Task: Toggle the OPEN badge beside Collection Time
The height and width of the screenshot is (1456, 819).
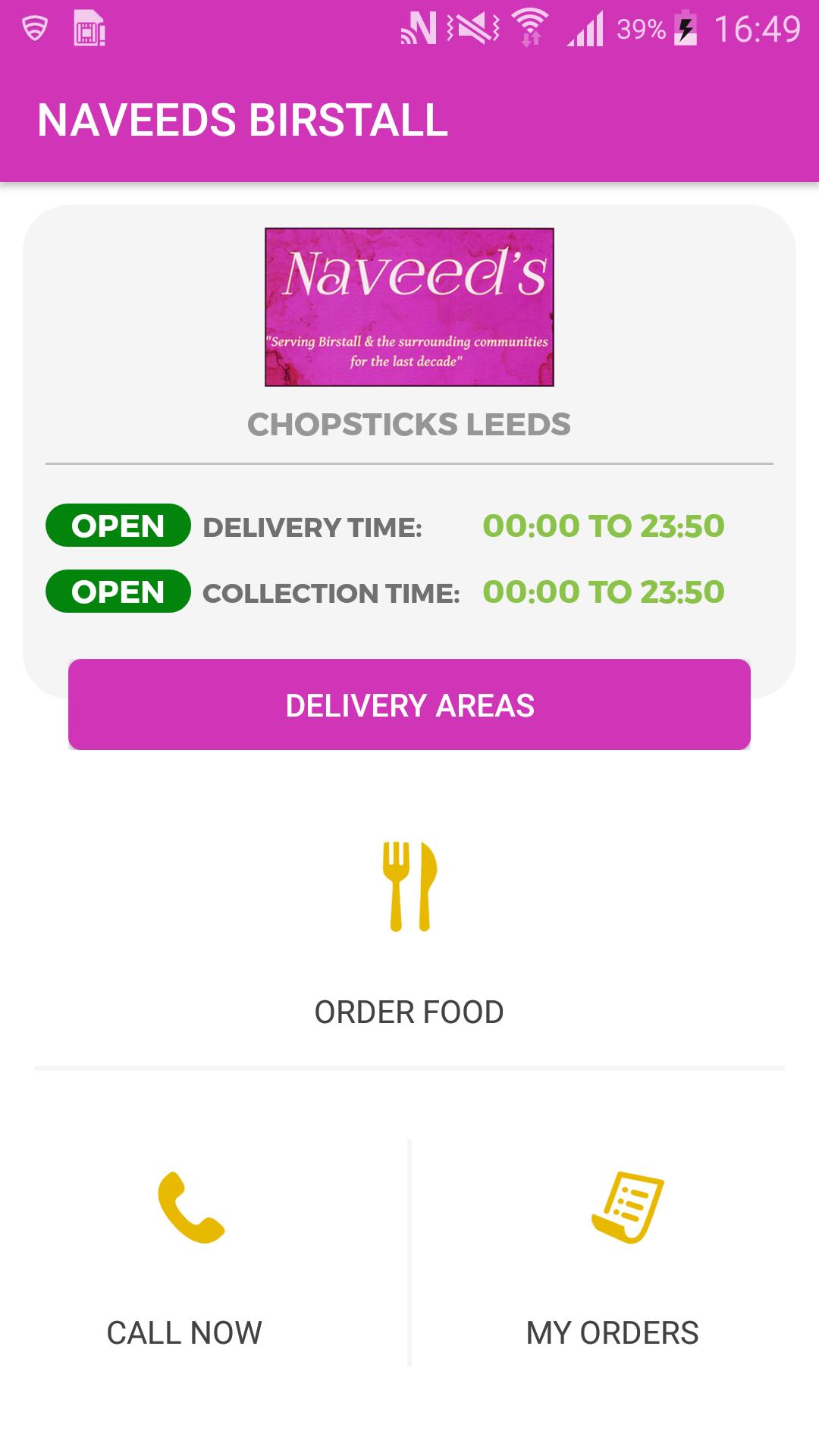Action: coord(118,593)
